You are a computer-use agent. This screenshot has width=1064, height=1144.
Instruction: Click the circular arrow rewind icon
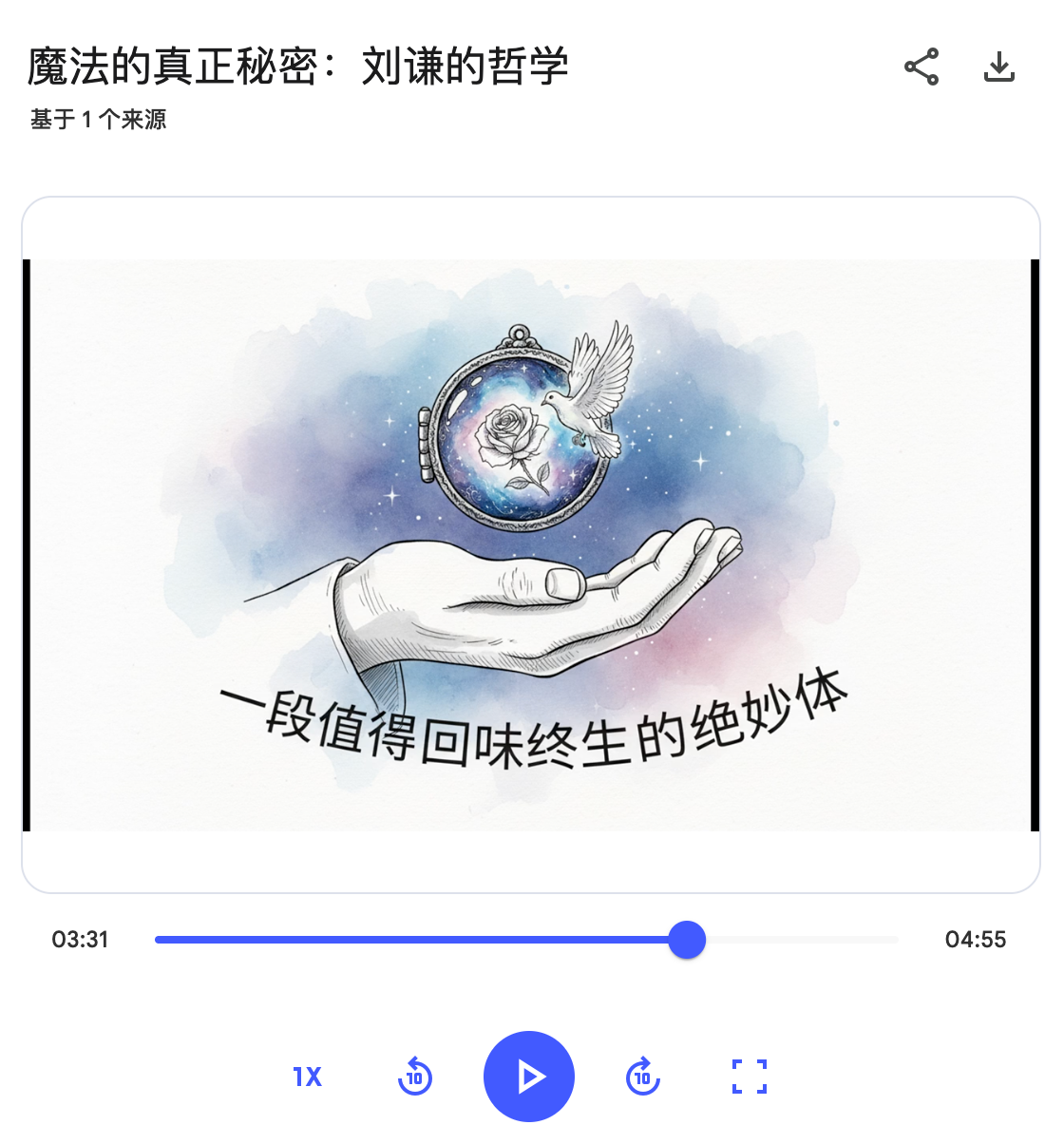point(413,1077)
